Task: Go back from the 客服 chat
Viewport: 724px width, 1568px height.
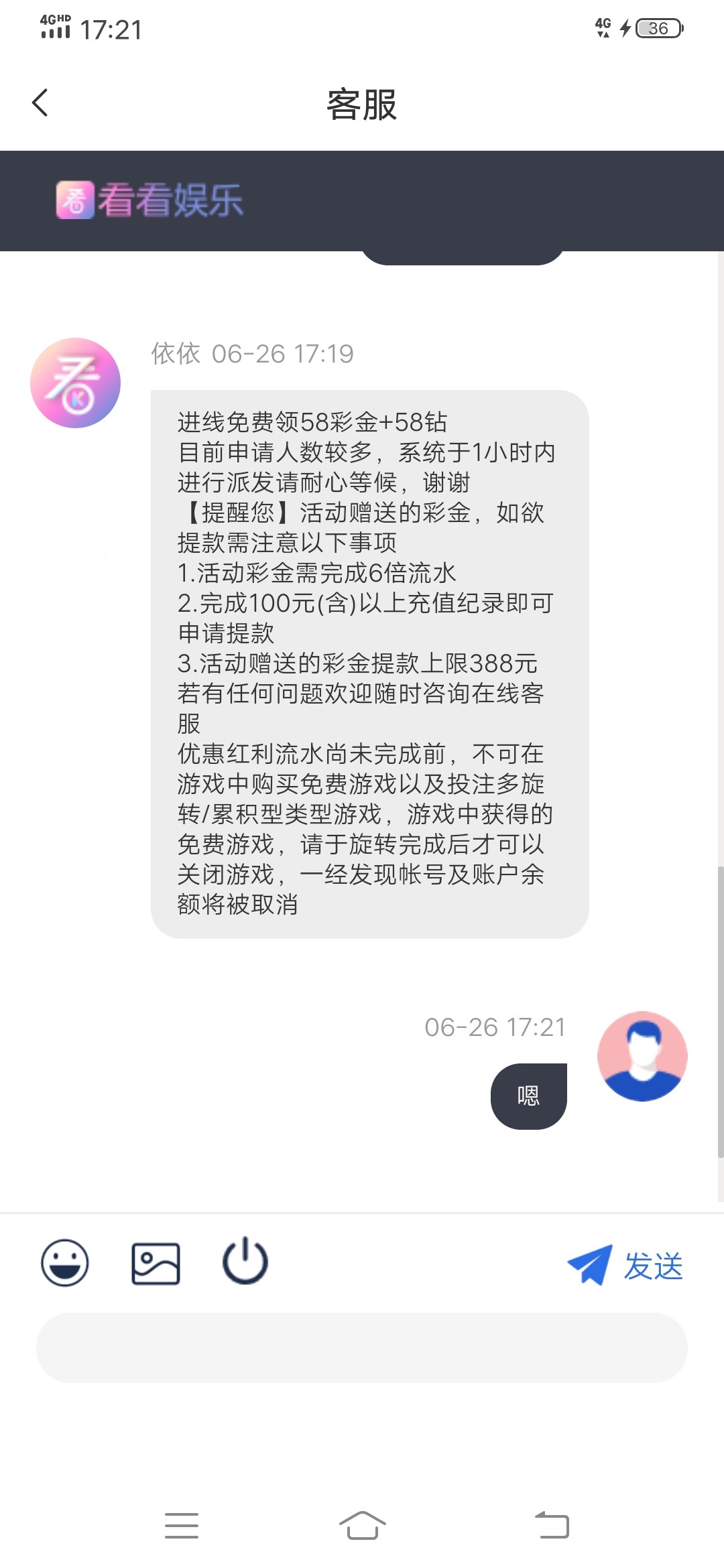Action: pyautogui.click(x=40, y=103)
